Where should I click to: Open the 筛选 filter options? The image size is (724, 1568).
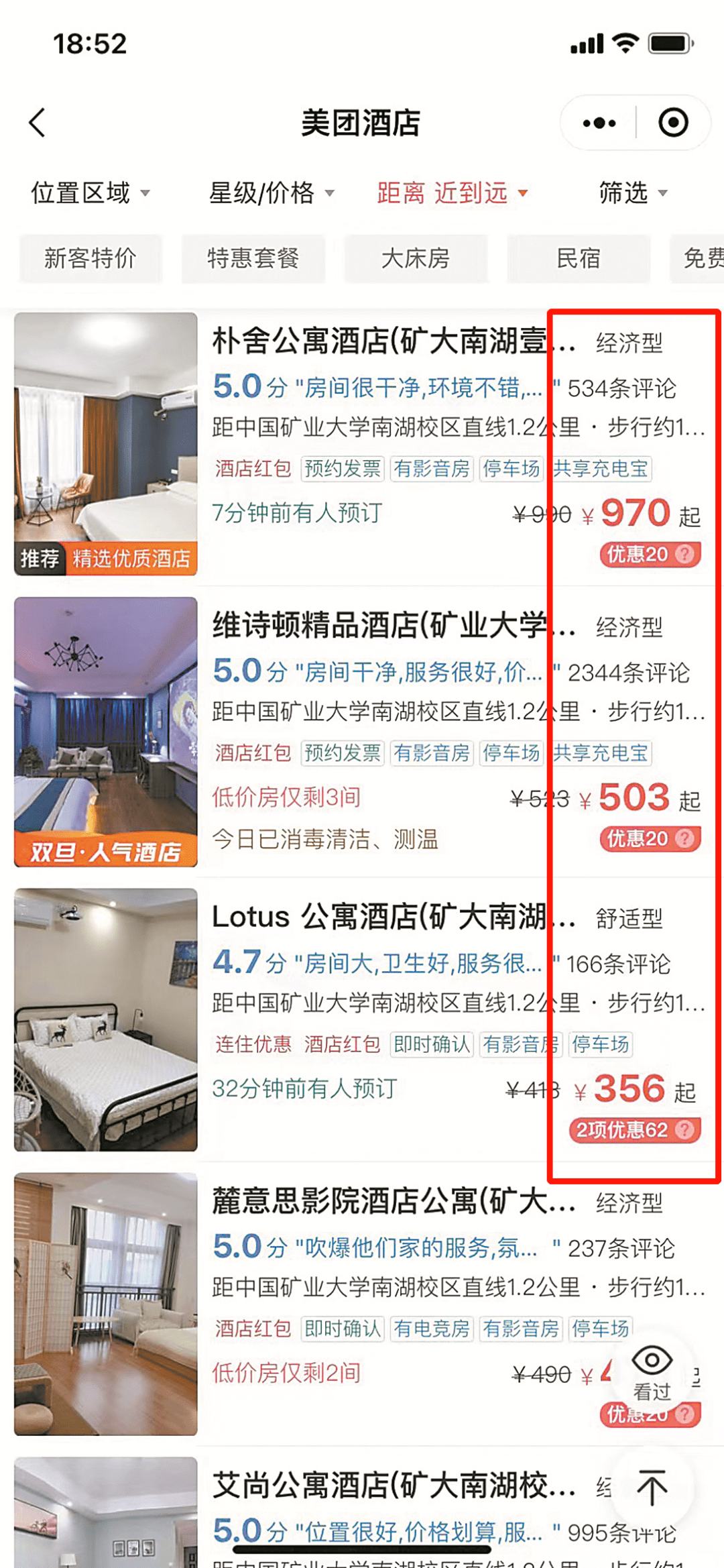point(633,193)
